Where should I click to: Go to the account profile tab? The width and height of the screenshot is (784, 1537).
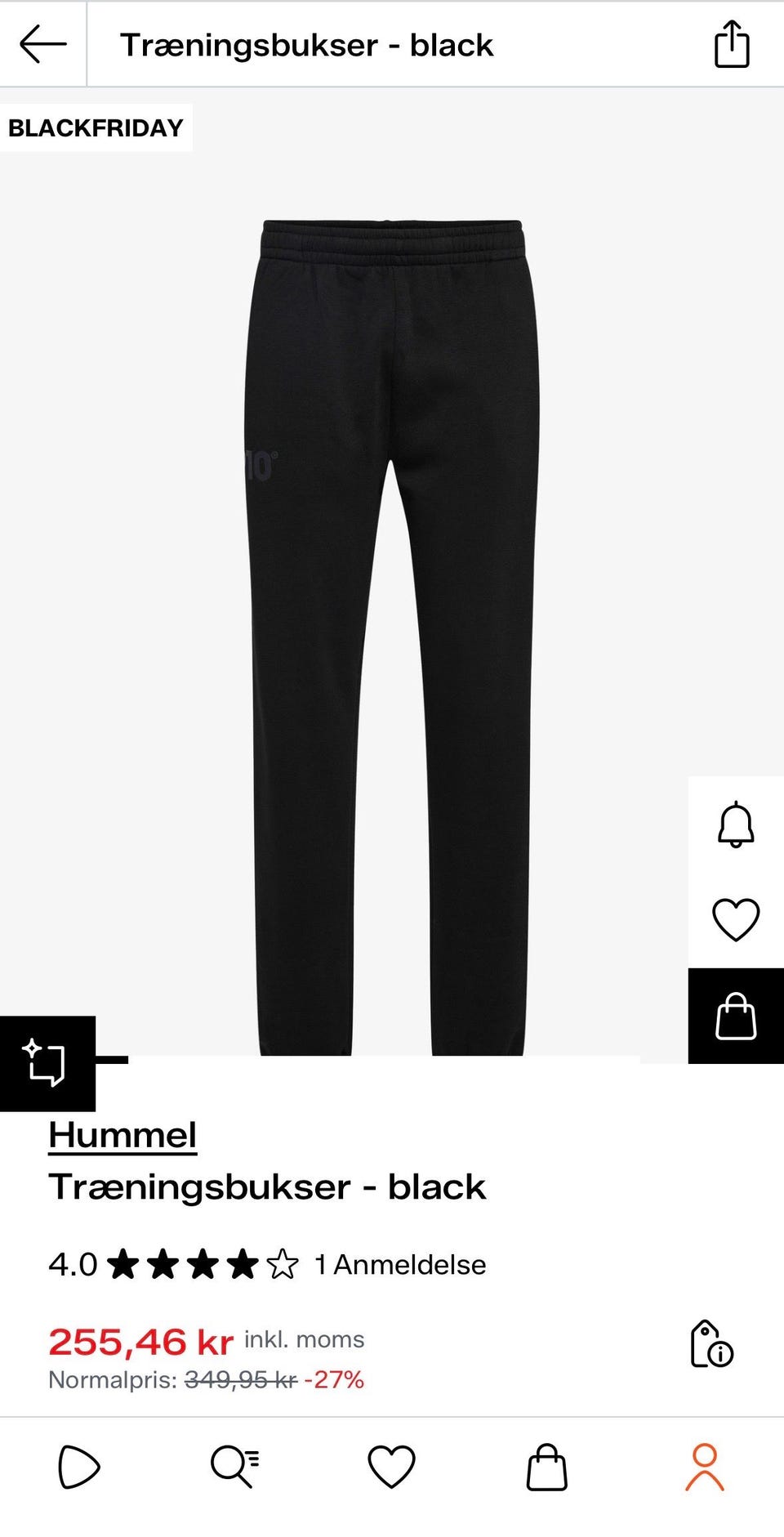pos(704,1467)
